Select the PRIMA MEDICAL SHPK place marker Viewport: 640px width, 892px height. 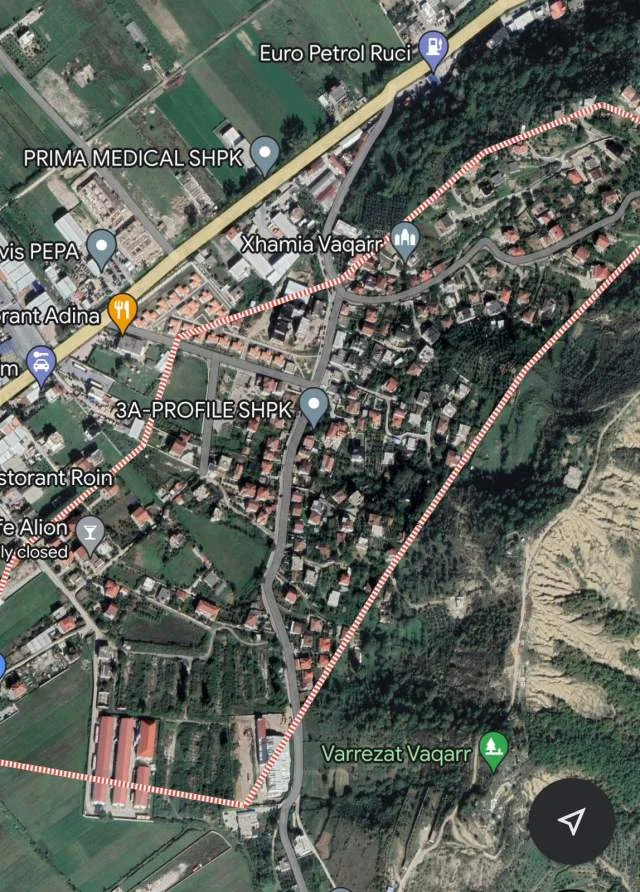[265, 156]
